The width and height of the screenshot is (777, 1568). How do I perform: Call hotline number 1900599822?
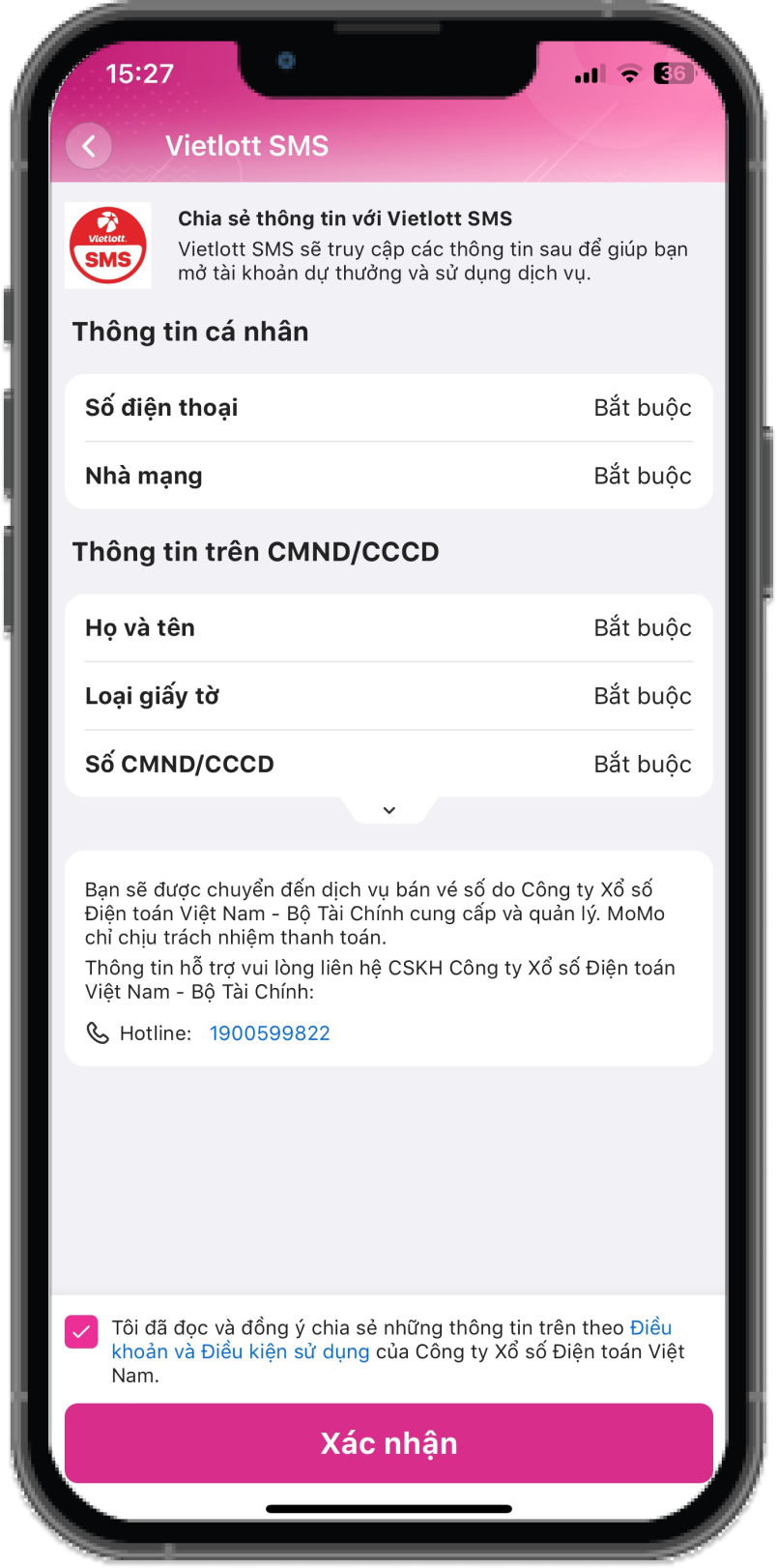(x=270, y=1033)
